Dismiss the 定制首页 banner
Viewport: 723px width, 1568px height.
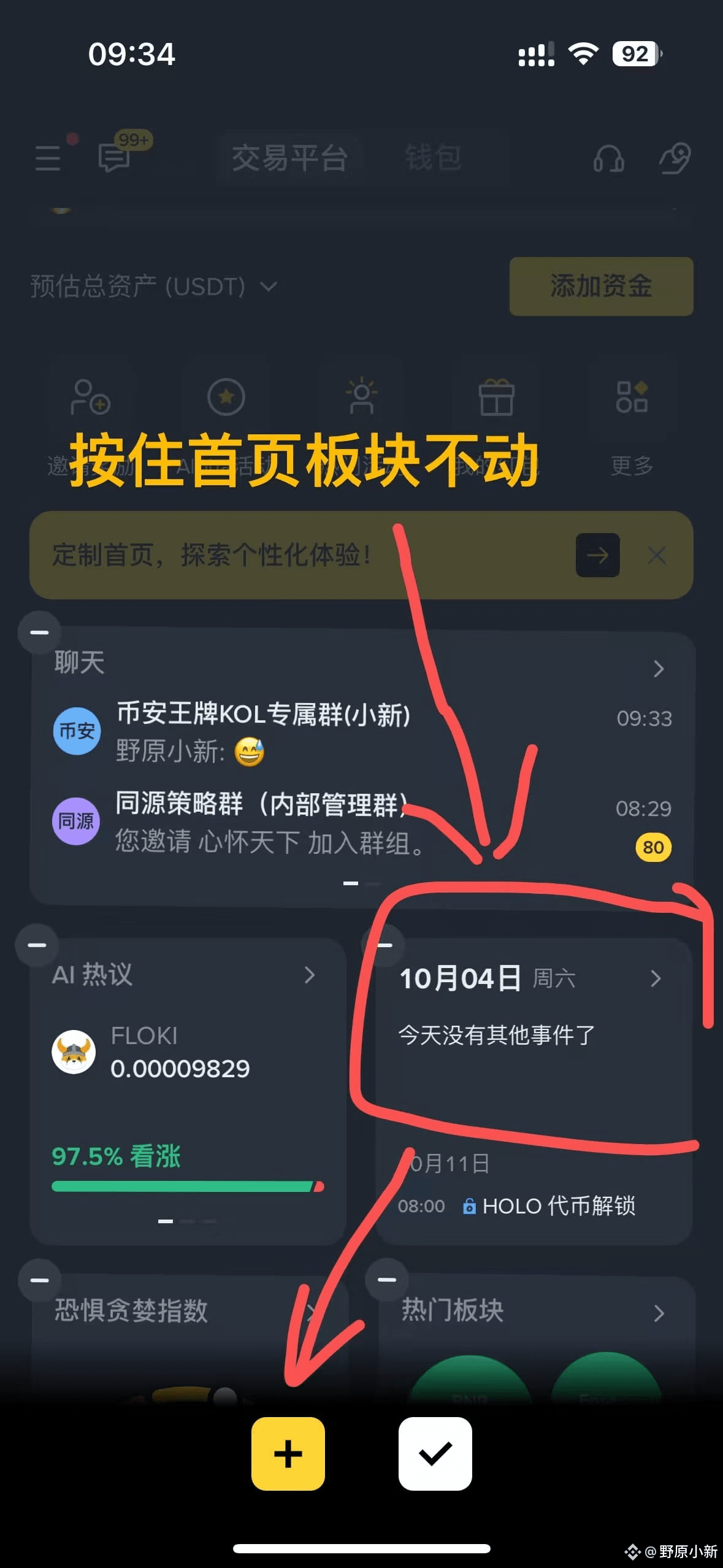(x=656, y=556)
